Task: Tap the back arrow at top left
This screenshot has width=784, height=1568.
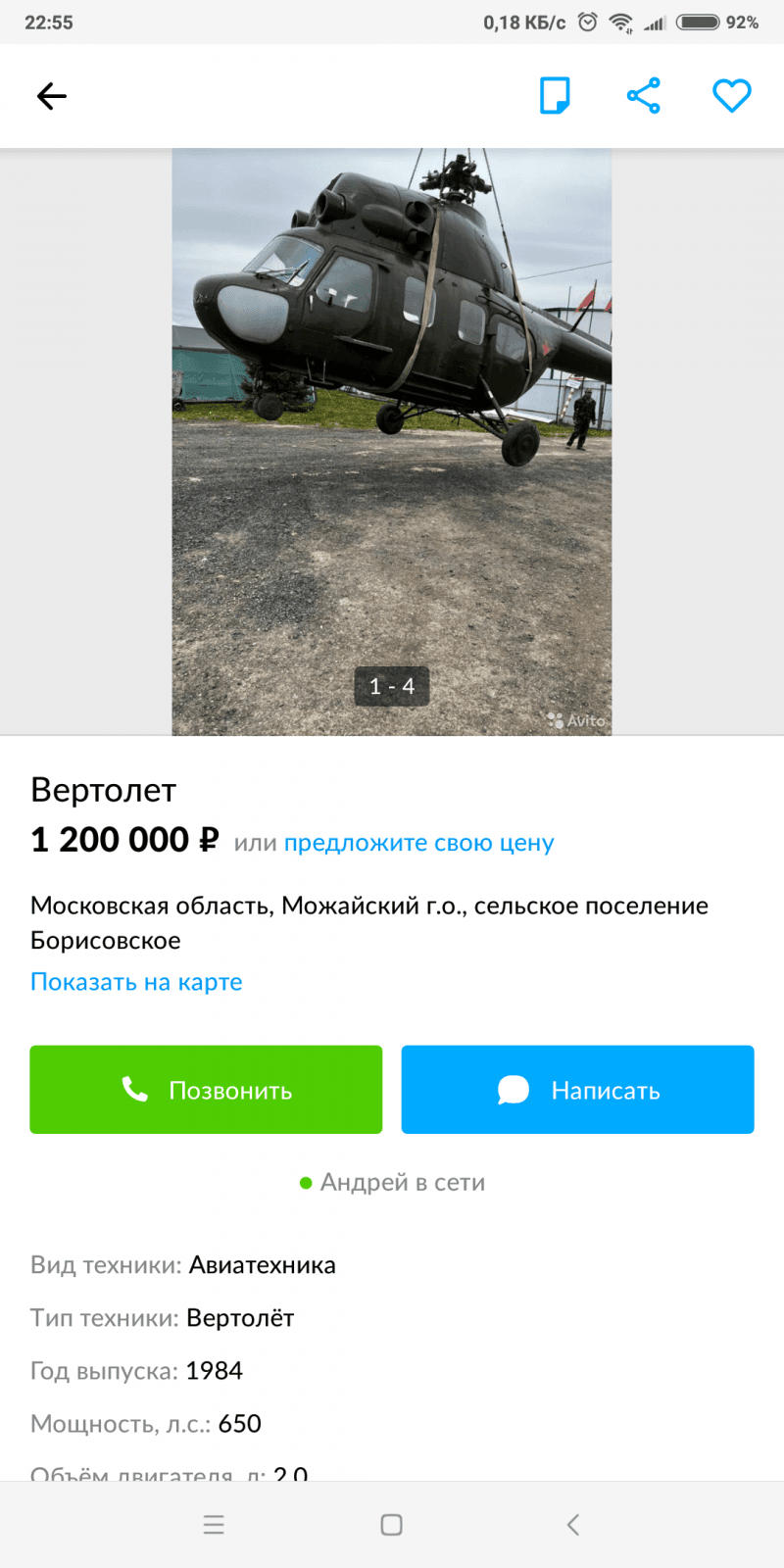Action: (x=51, y=96)
